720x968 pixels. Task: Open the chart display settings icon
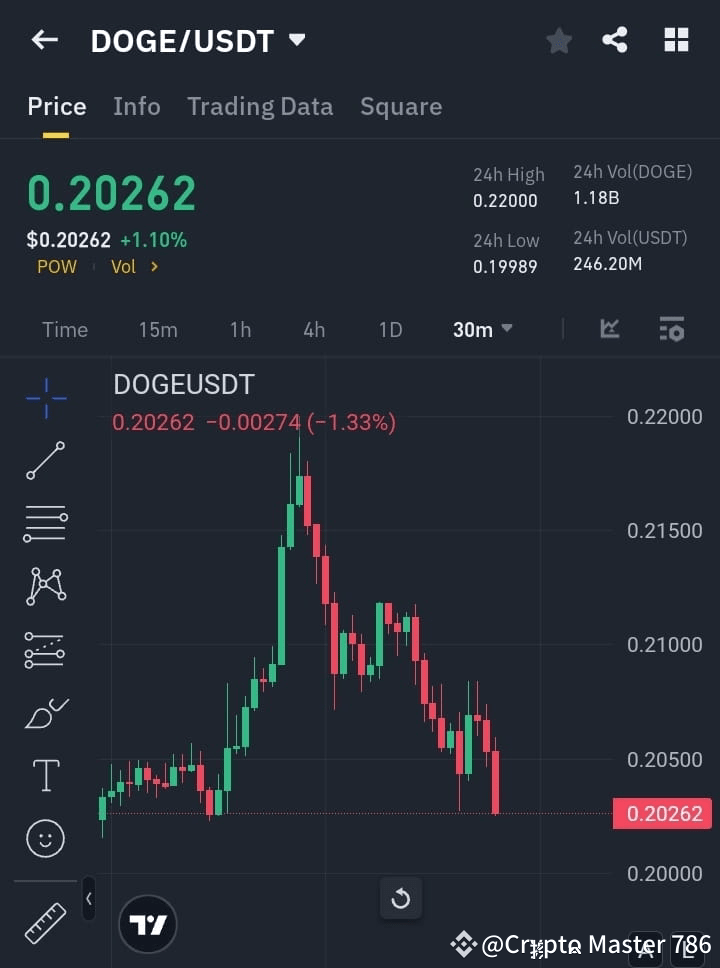click(672, 329)
